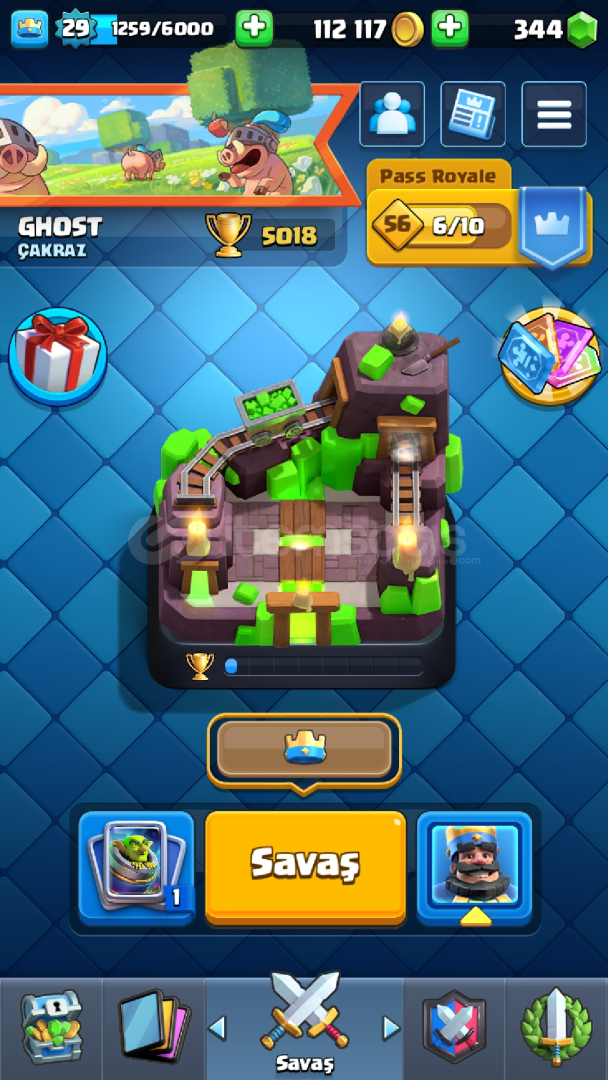Claim the gift box reward
This screenshot has height=1080, width=608.
(57, 356)
